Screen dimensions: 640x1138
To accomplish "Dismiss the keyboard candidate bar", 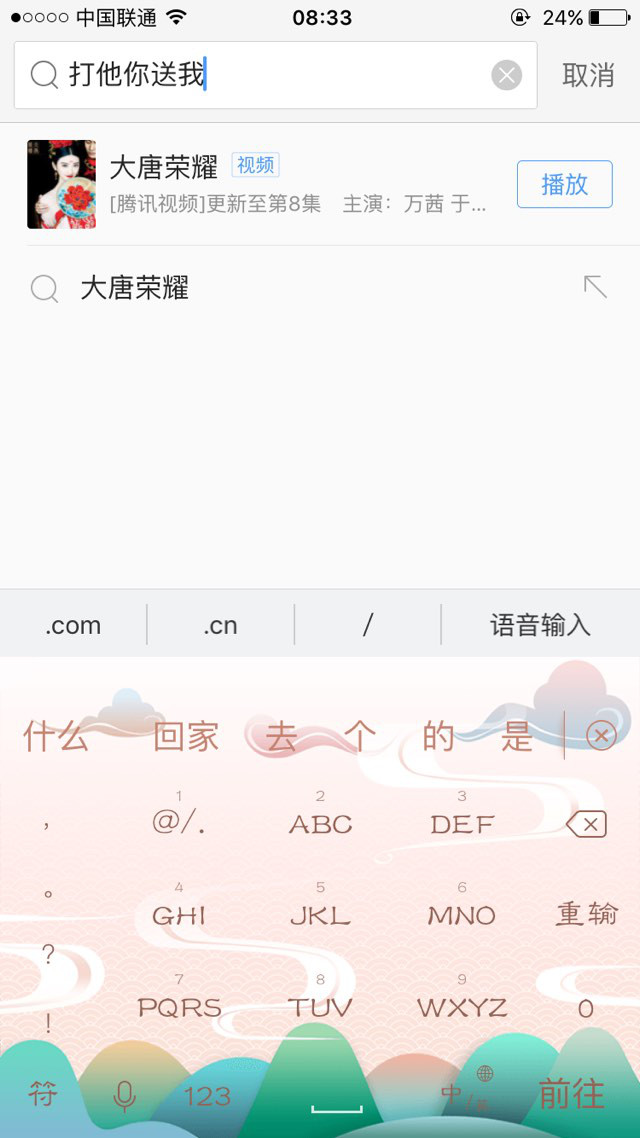I will [601, 738].
